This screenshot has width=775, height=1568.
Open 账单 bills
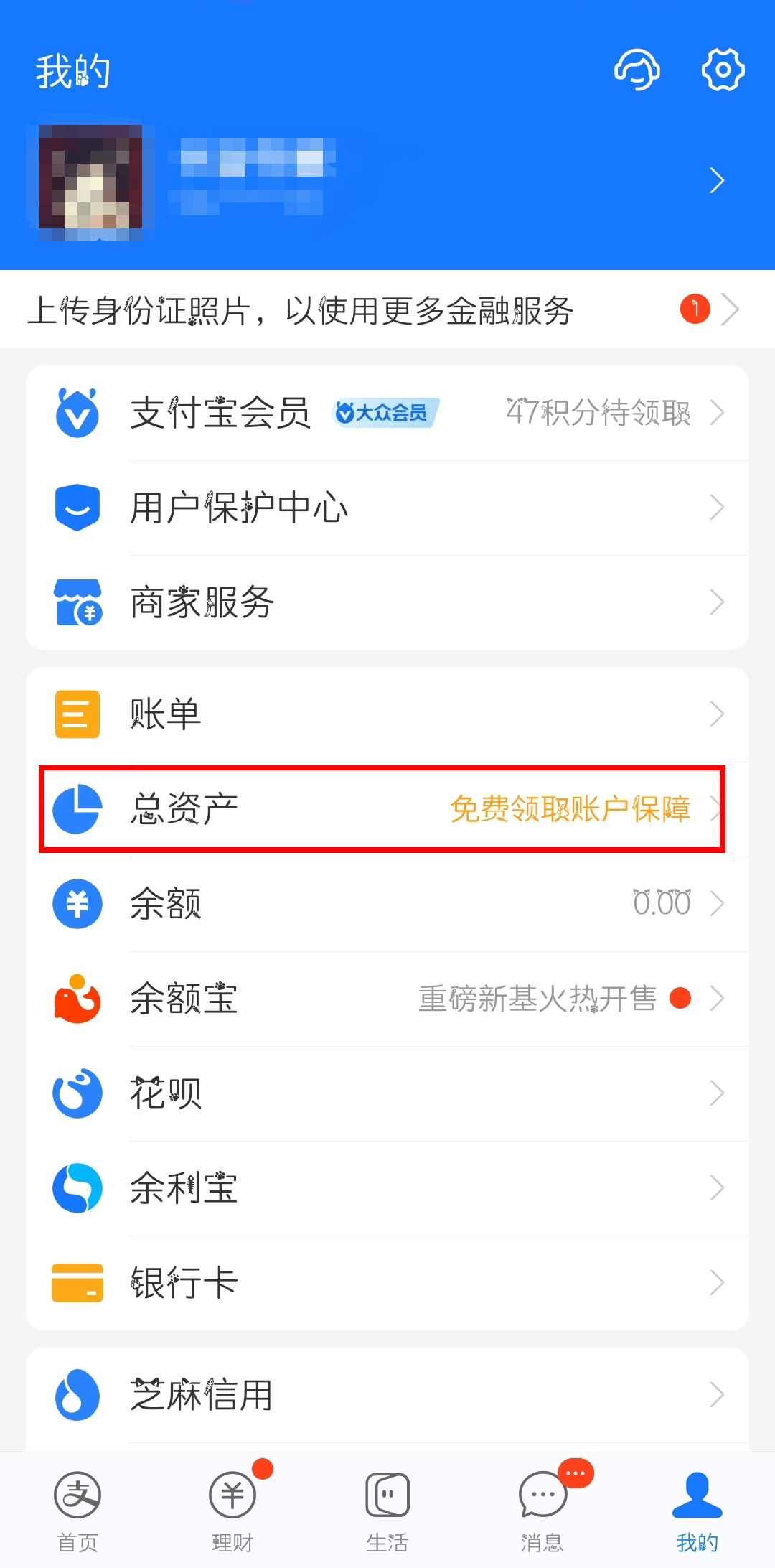pos(387,714)
